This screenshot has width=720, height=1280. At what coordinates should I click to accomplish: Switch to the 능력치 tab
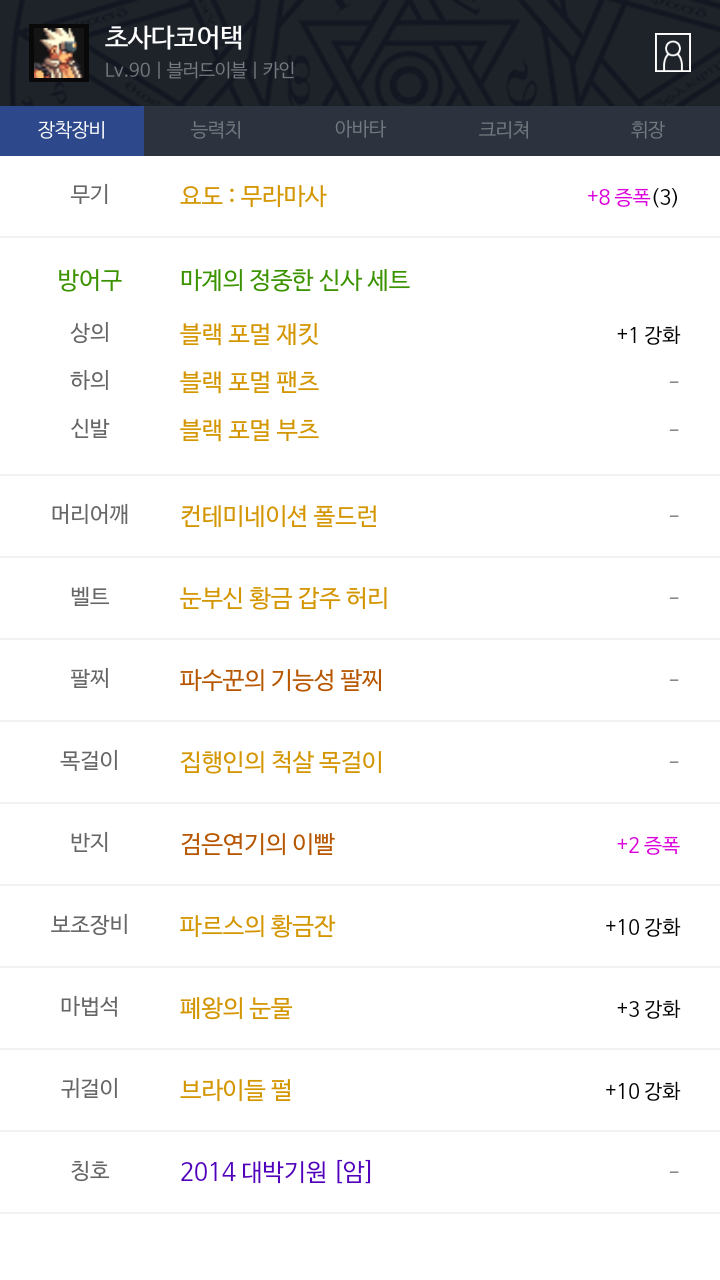click(x=216, y=130)
